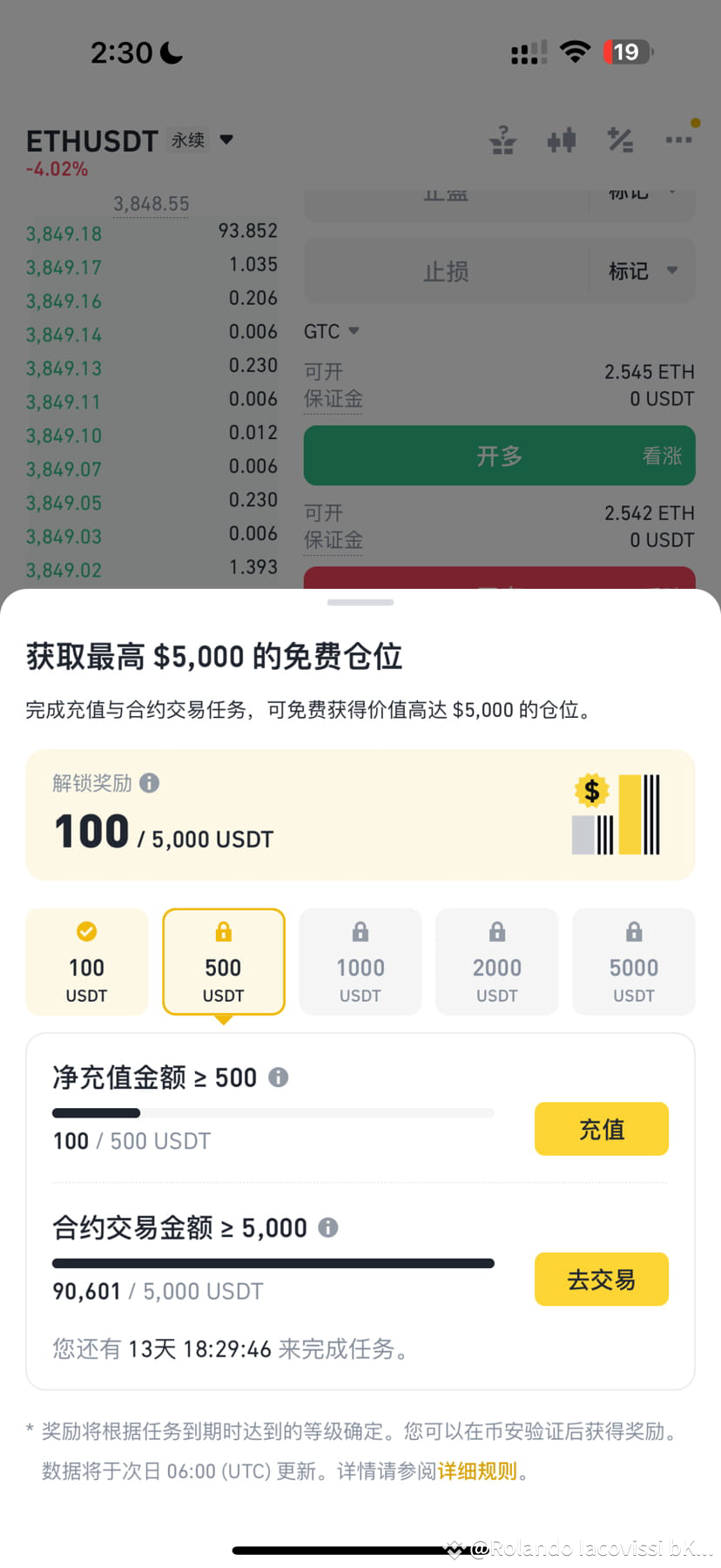Click the info icon next to 净充值金额
The image size is (721, 1568).
point(278,1077)
